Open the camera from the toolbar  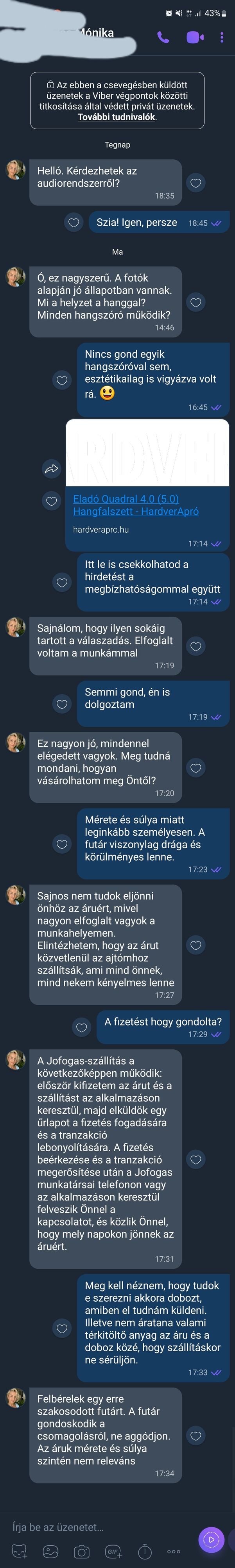82,1552
